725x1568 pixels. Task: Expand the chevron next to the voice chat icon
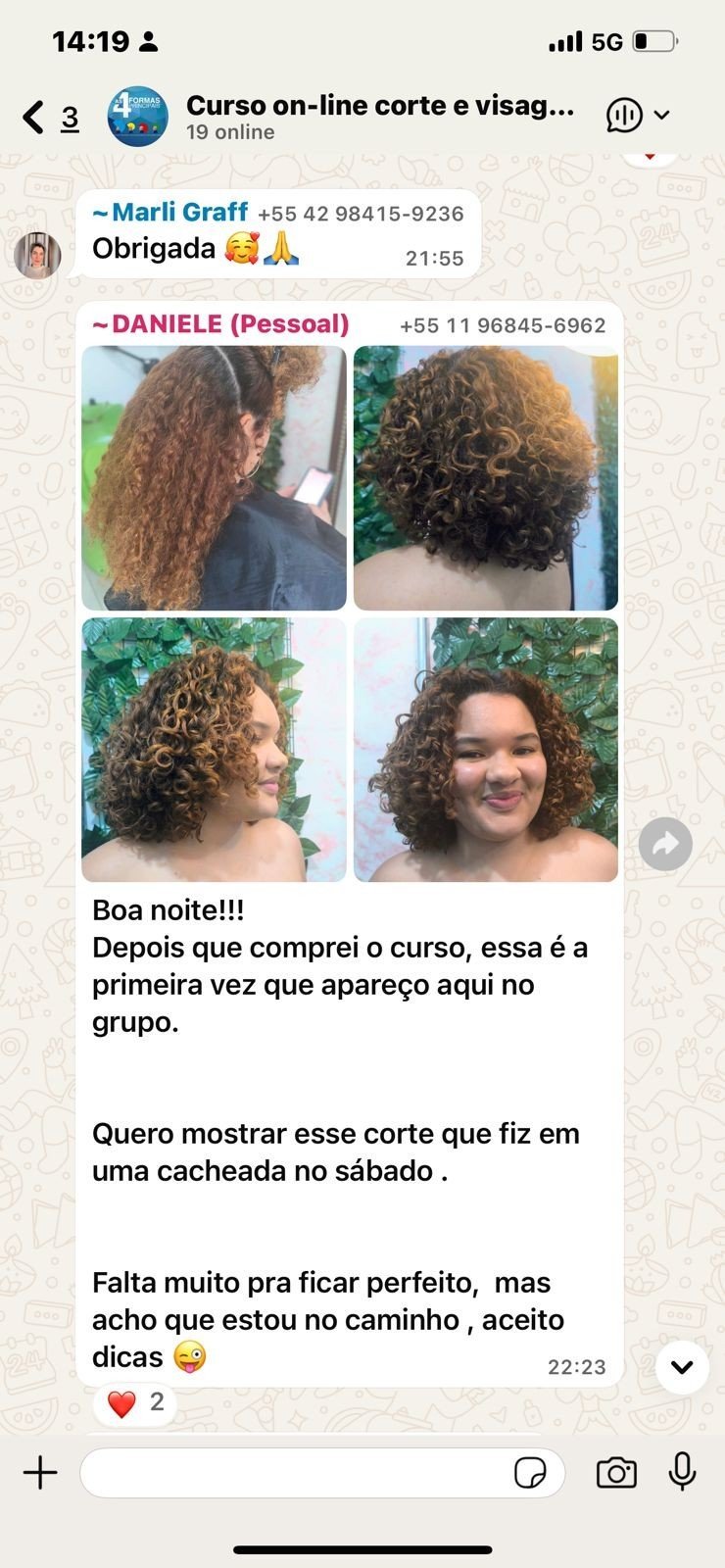point(662,115)
